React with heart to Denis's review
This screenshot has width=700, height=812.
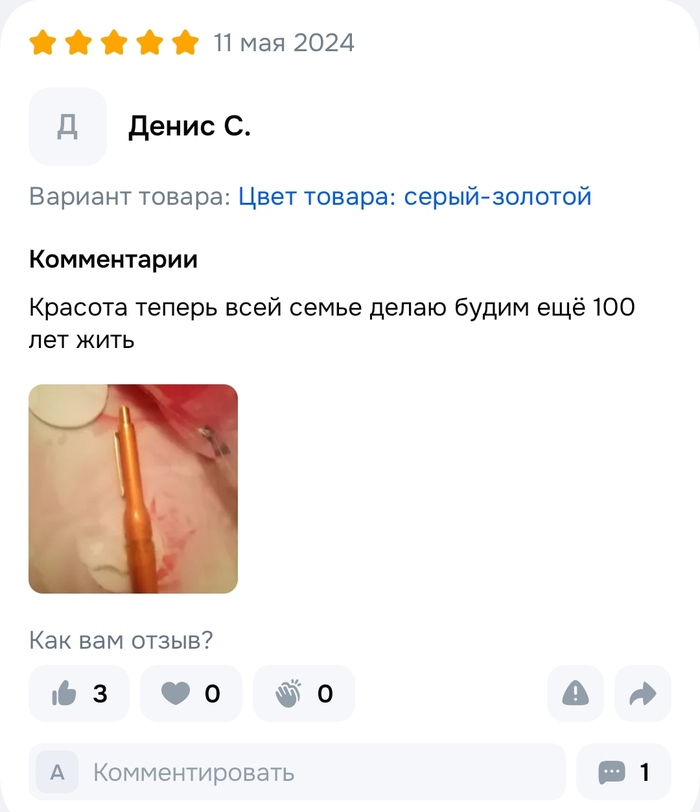190,693
